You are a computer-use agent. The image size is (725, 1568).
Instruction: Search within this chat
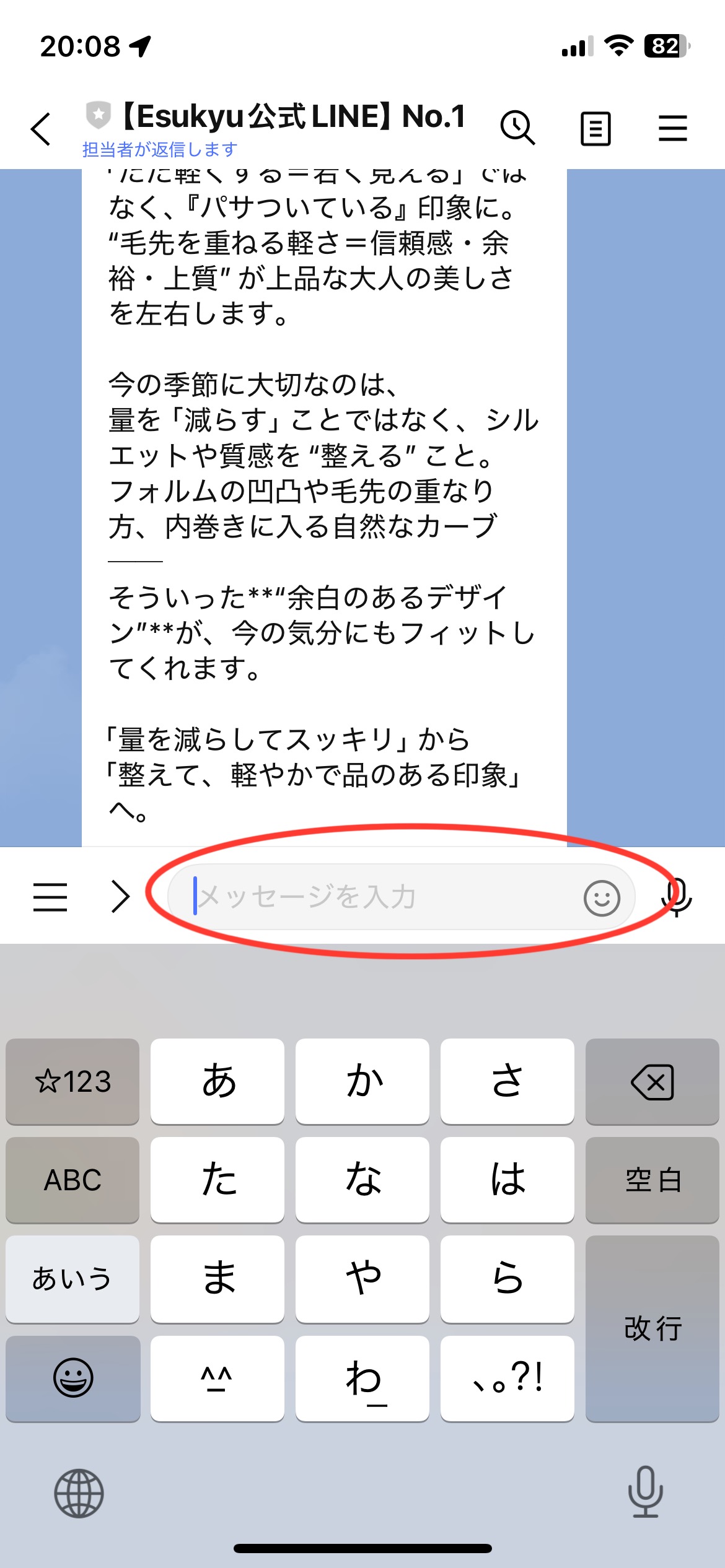click(x=517, y=128)
